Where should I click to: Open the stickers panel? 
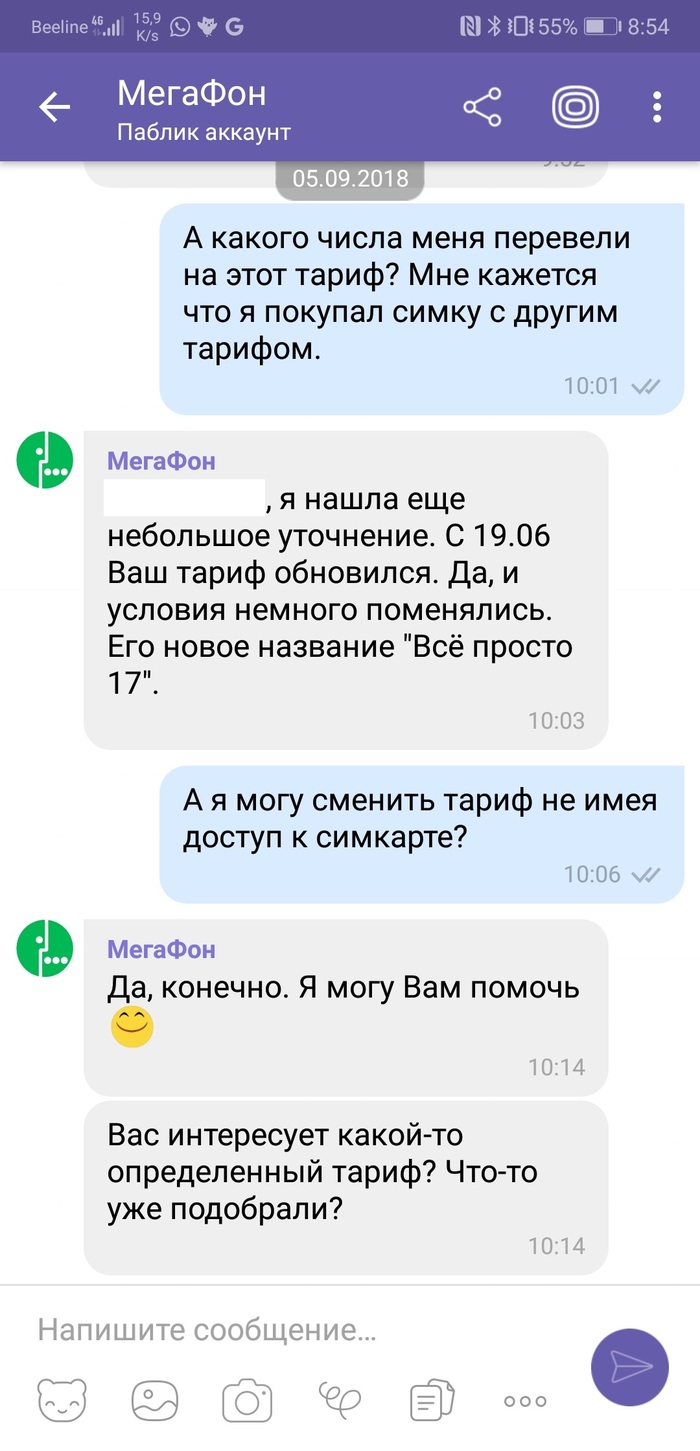point(60,1399)
